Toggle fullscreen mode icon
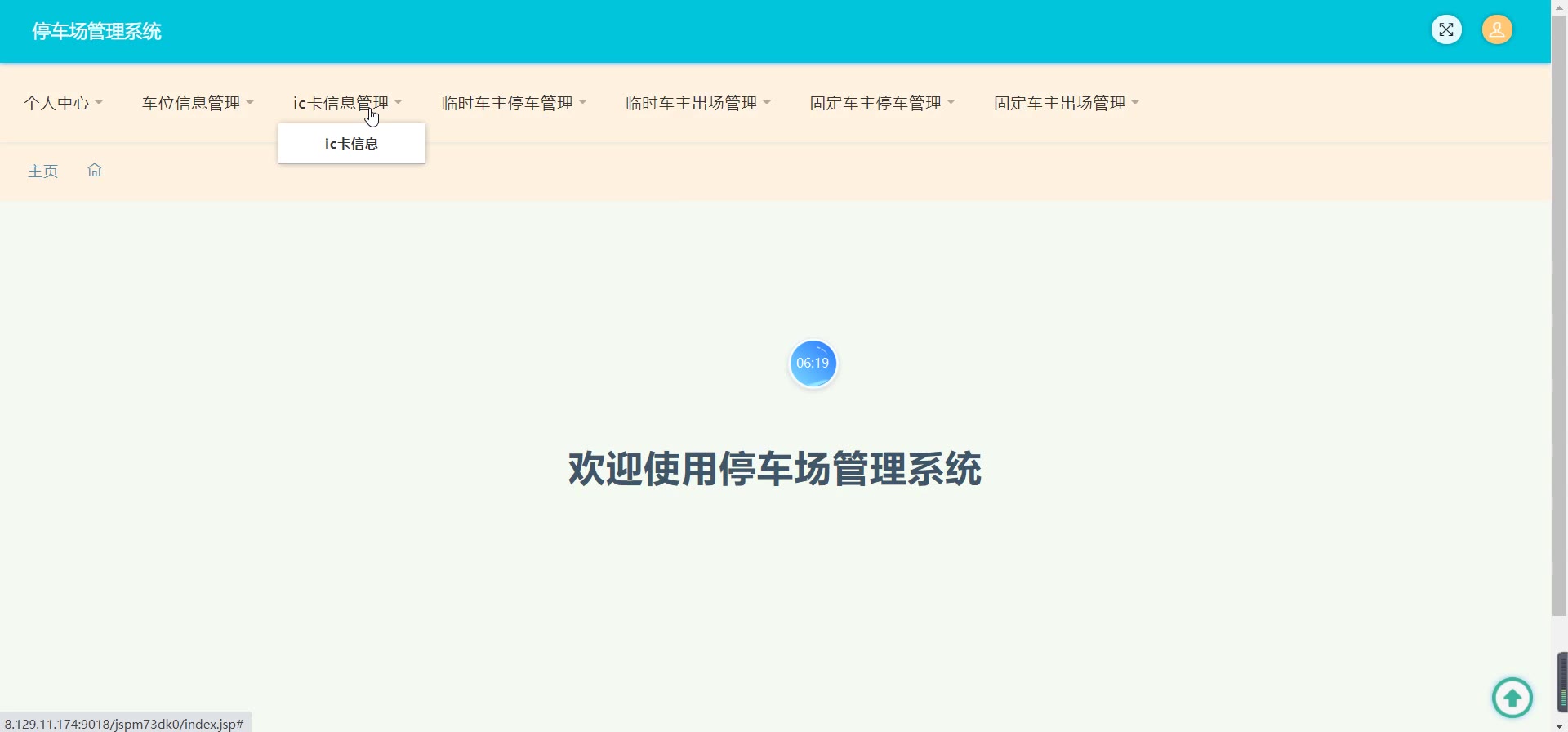The image size is (1568, 732). [1446, 30]
